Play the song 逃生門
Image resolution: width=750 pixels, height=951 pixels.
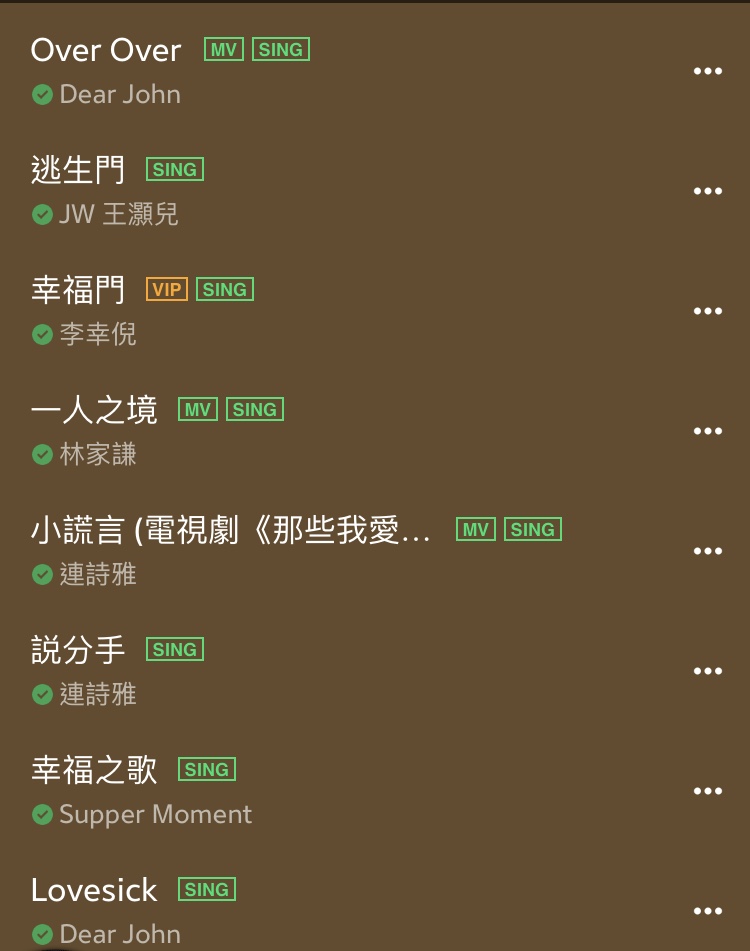(x=78, y=171)
